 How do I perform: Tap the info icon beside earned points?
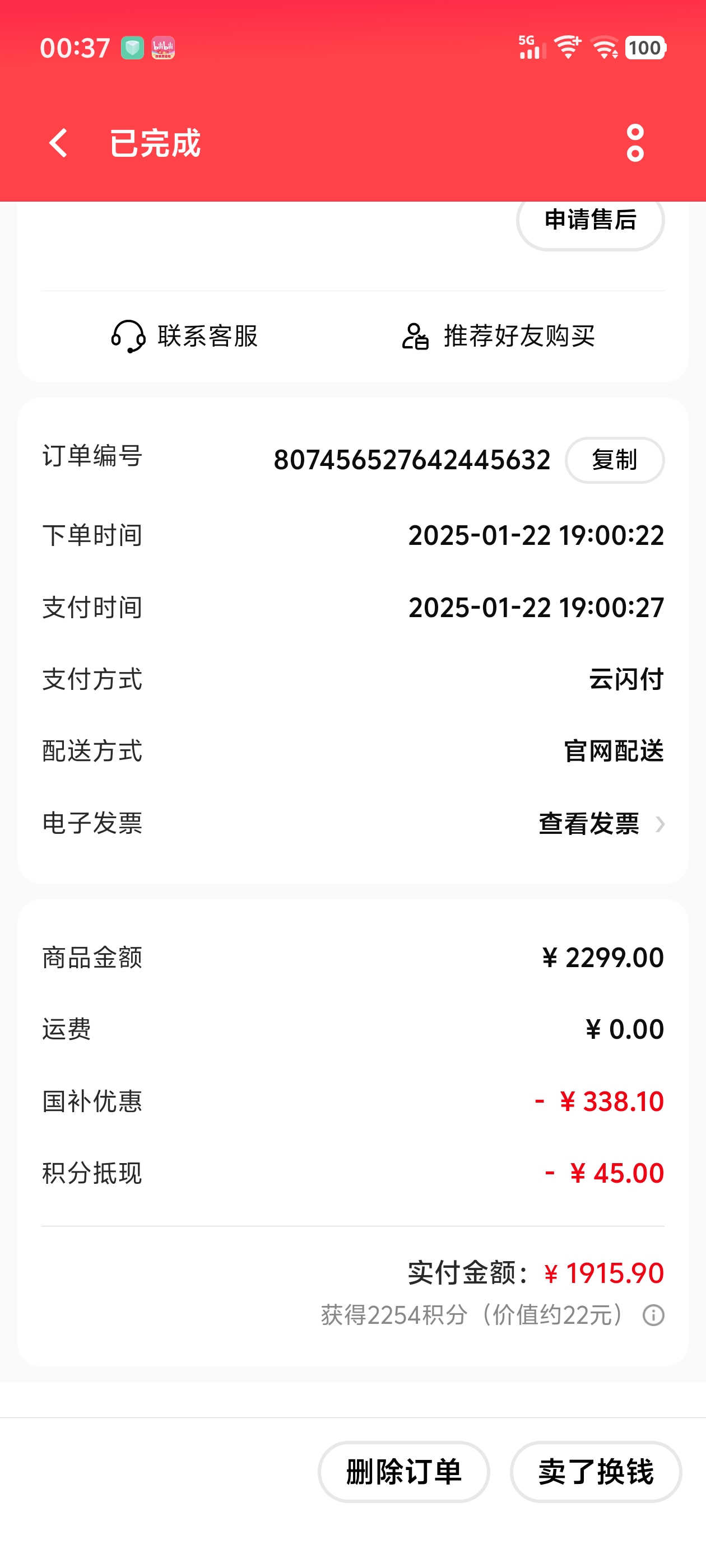pyautogui.click(x=654, y=1315)
